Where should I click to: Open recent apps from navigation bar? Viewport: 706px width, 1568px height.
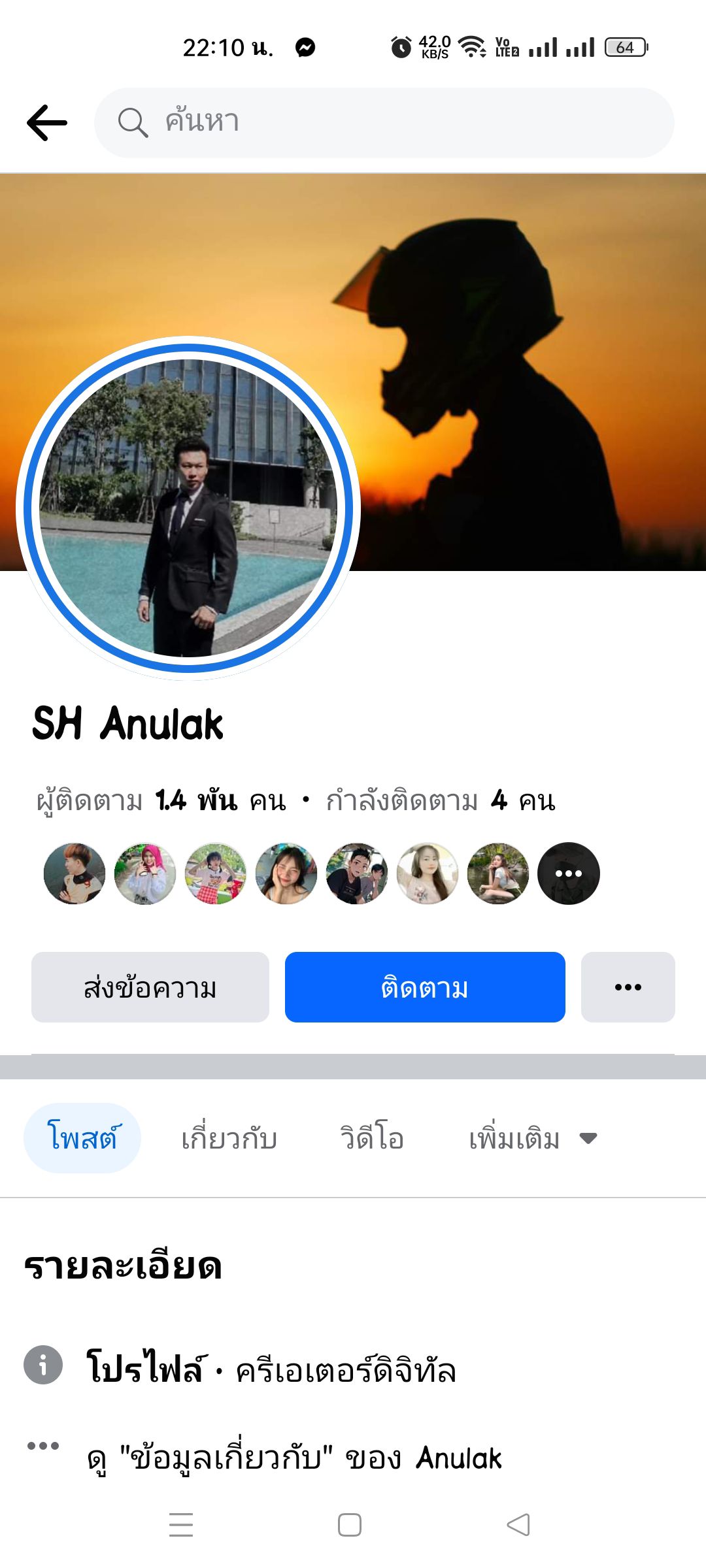click(x=181, y=1525)
